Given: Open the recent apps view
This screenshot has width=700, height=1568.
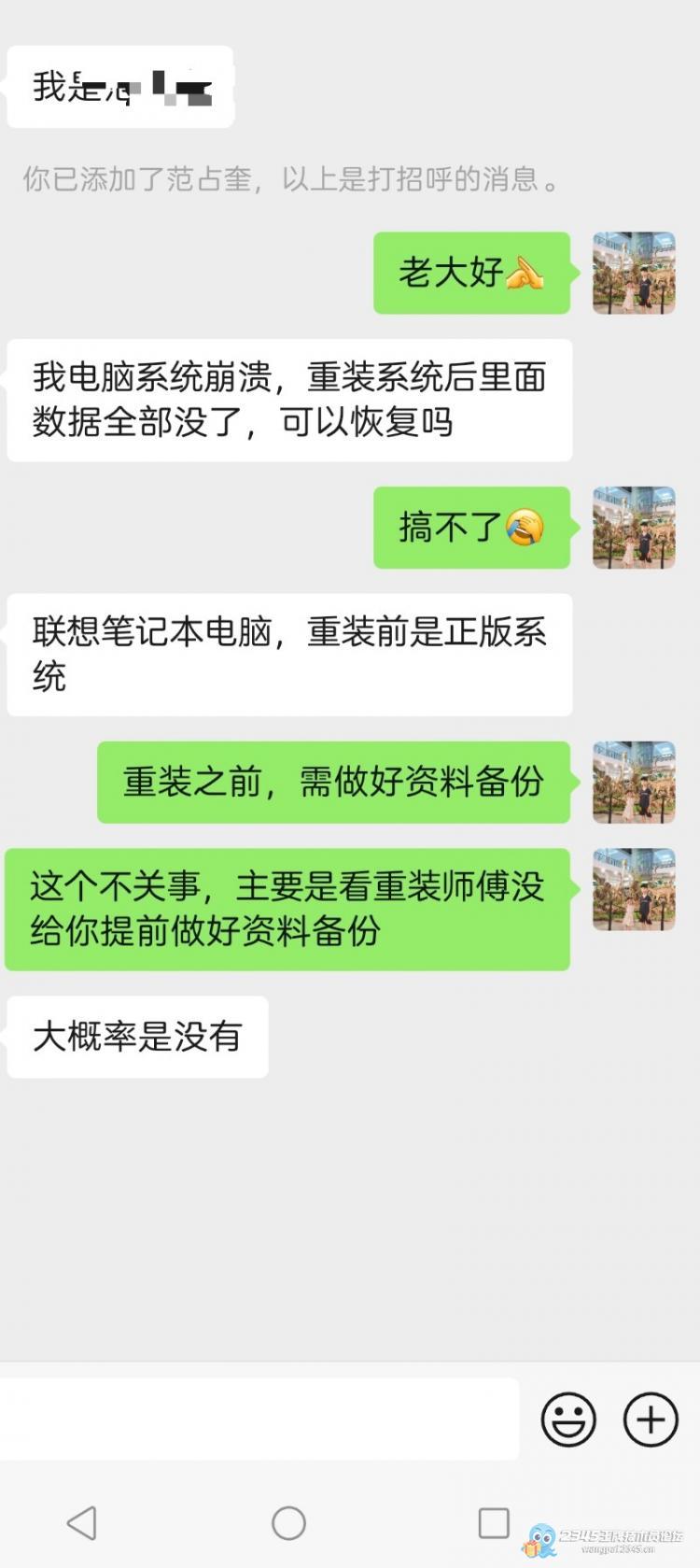Looking at the screenshot, I should click(493, 1522).
